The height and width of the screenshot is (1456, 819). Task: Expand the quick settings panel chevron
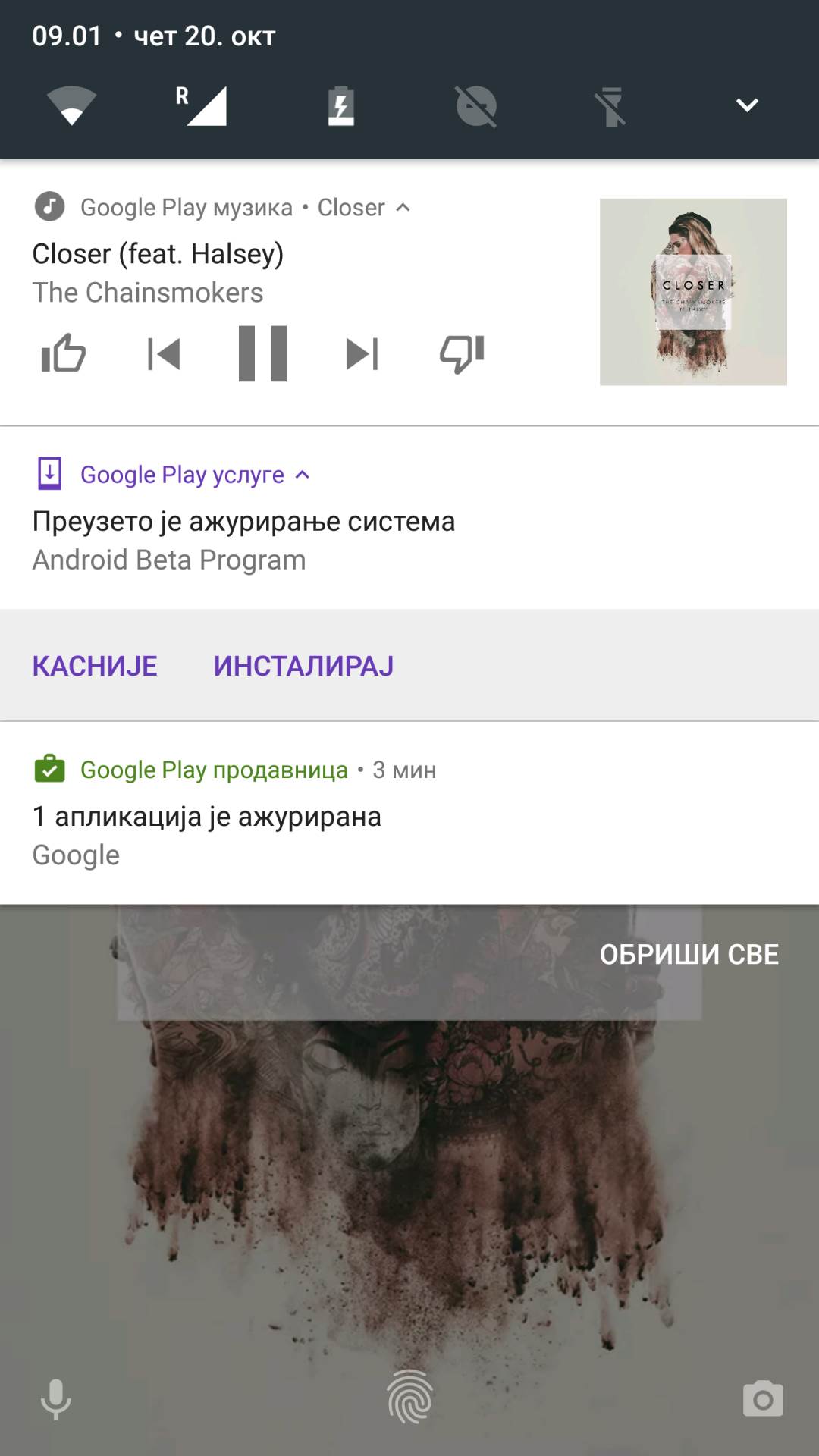(747, 105)
